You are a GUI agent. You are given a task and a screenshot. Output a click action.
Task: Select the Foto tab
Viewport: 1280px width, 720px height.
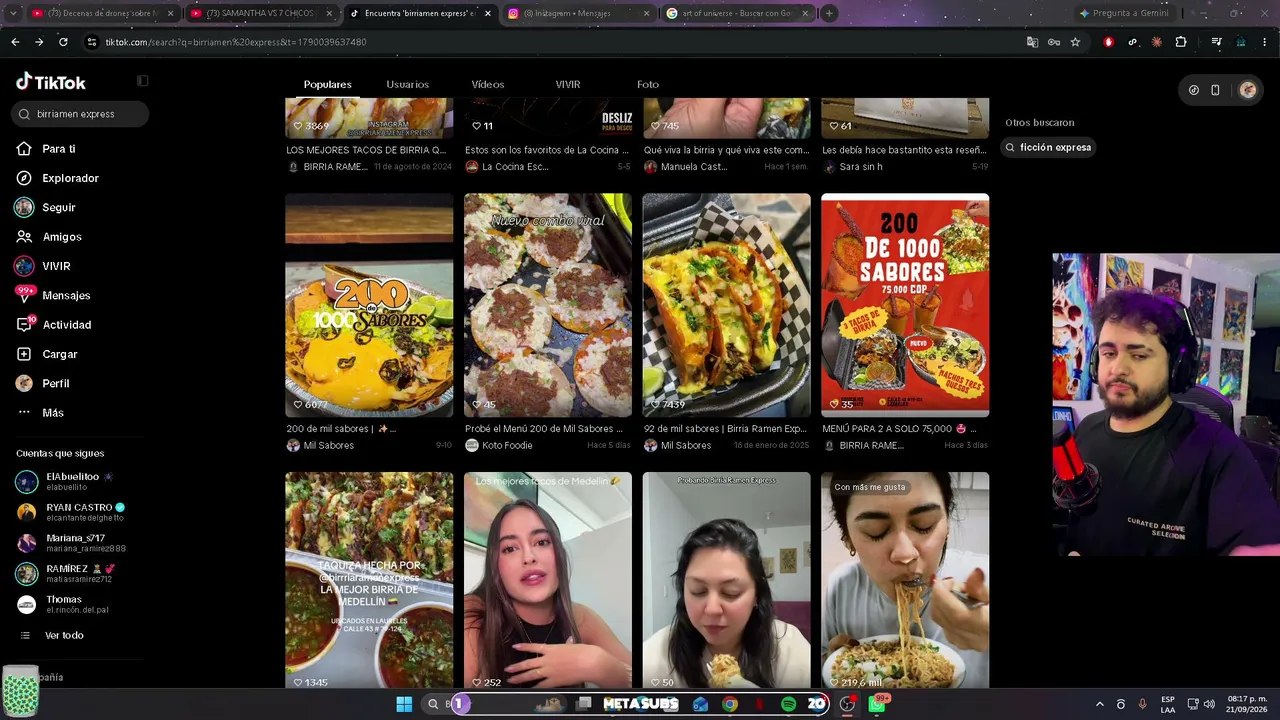pyautogui.click(x=647, y=84)
